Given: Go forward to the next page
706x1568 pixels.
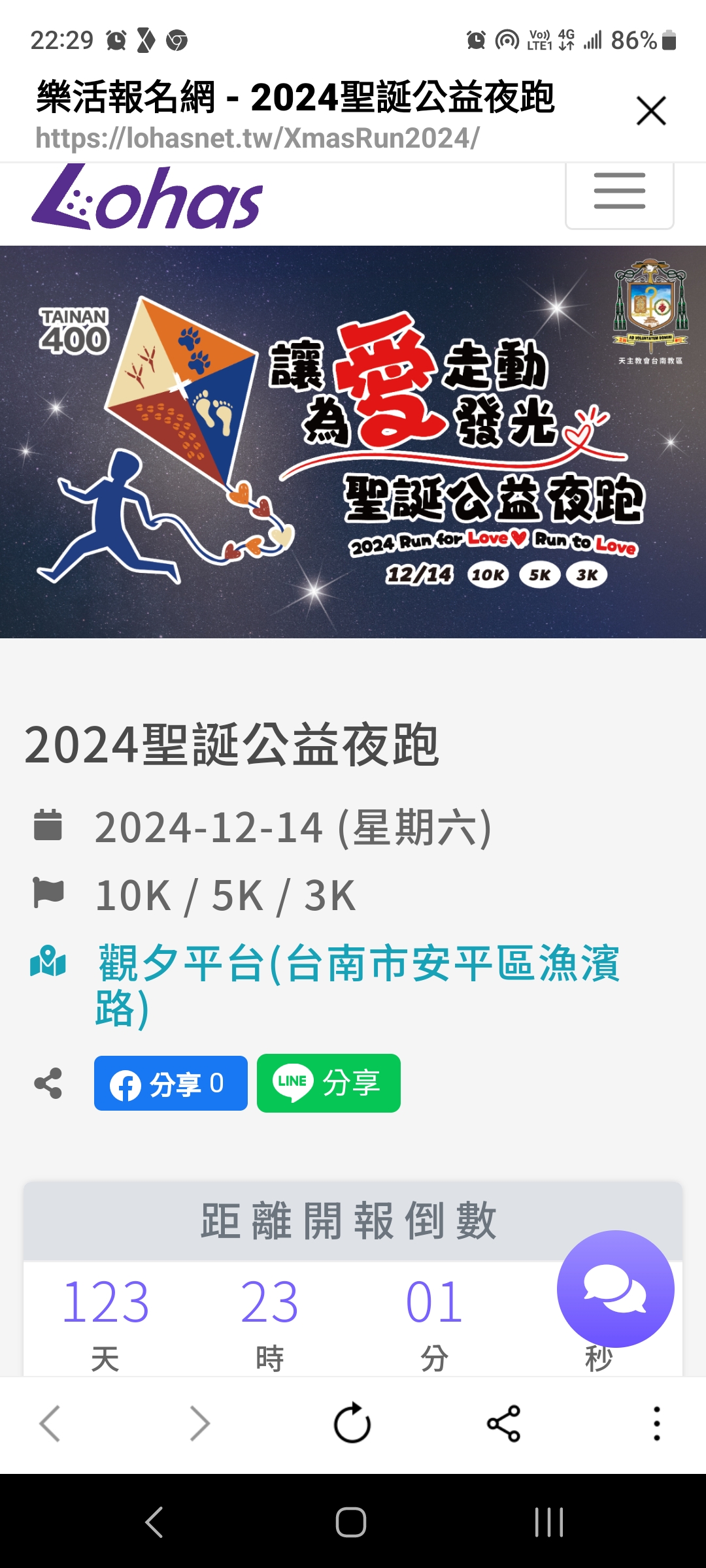Looking at the screenshot, I should click(199, 1423).
